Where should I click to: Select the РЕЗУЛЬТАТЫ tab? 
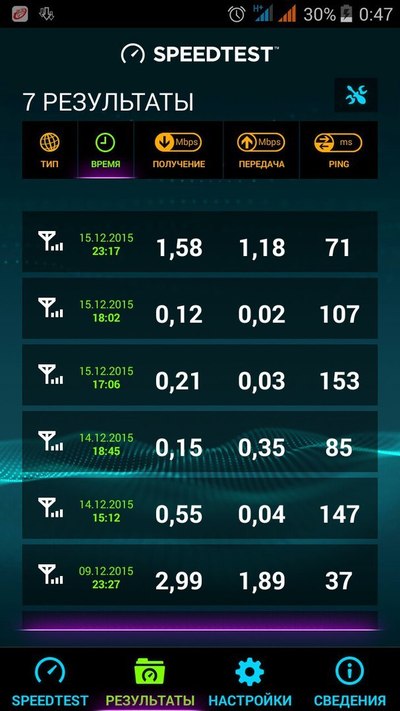pos(150,680)
